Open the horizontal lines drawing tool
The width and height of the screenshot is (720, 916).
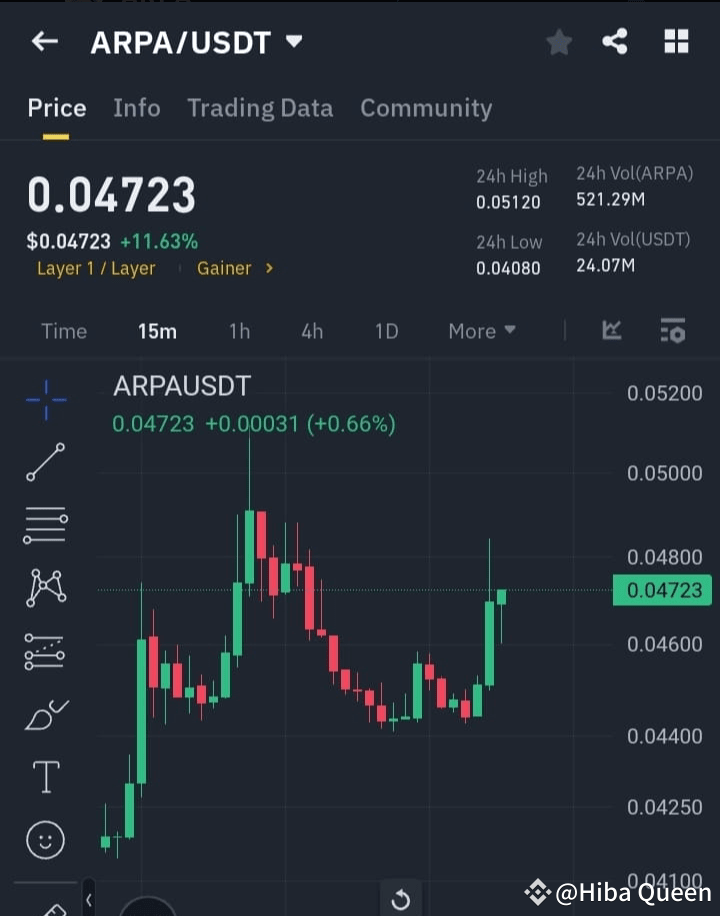point(44,525)
